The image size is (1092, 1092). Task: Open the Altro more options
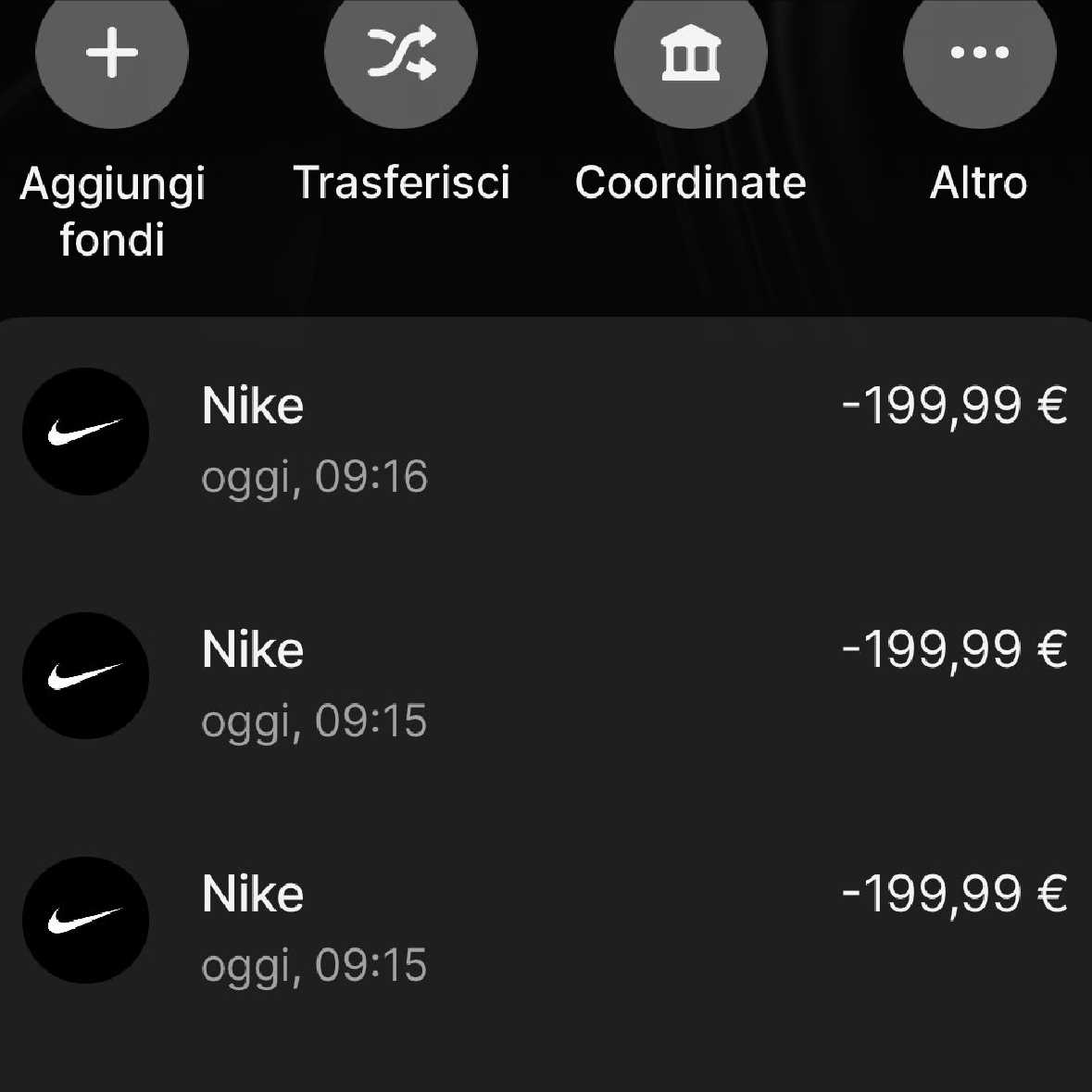(x=979, y=53)
